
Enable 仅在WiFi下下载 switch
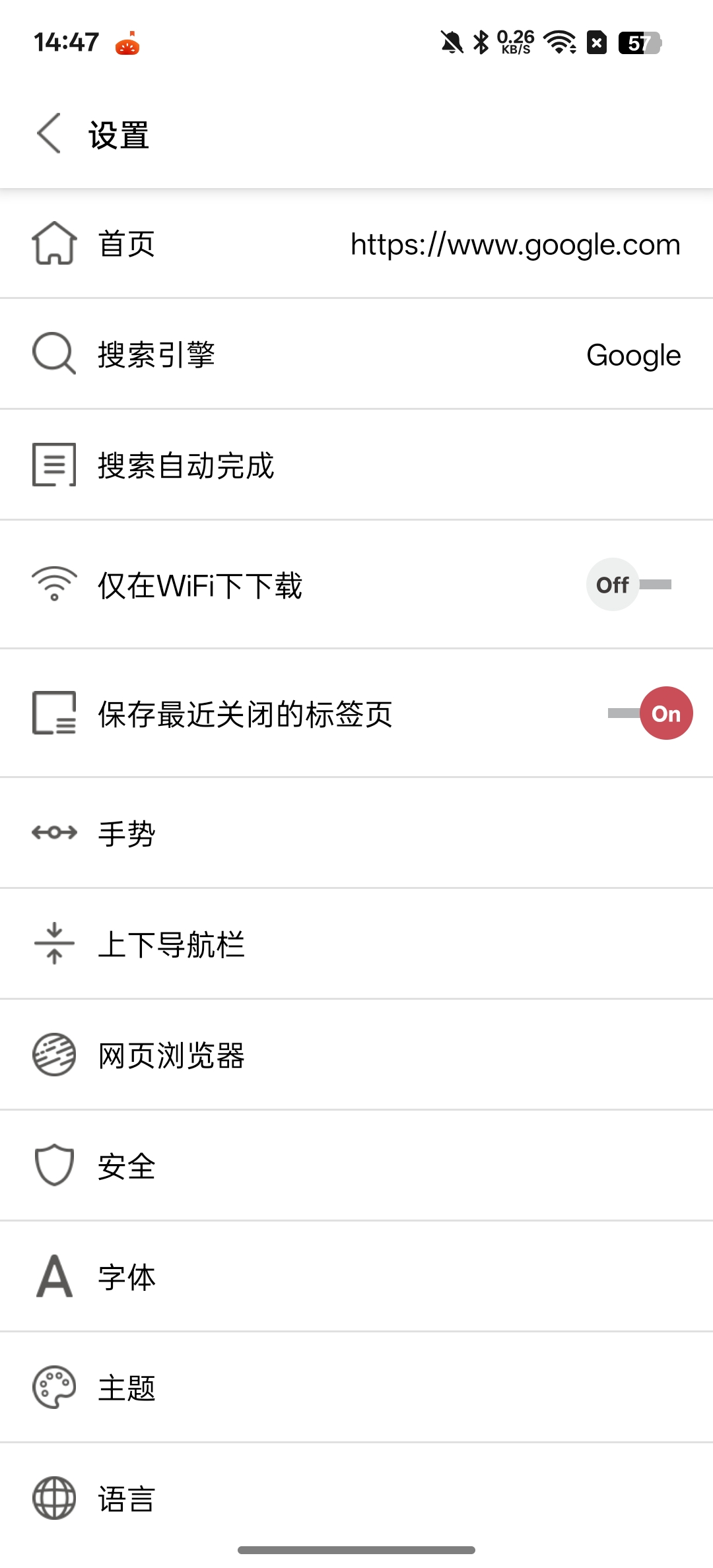pyautogui.click(x=630, y=585)
